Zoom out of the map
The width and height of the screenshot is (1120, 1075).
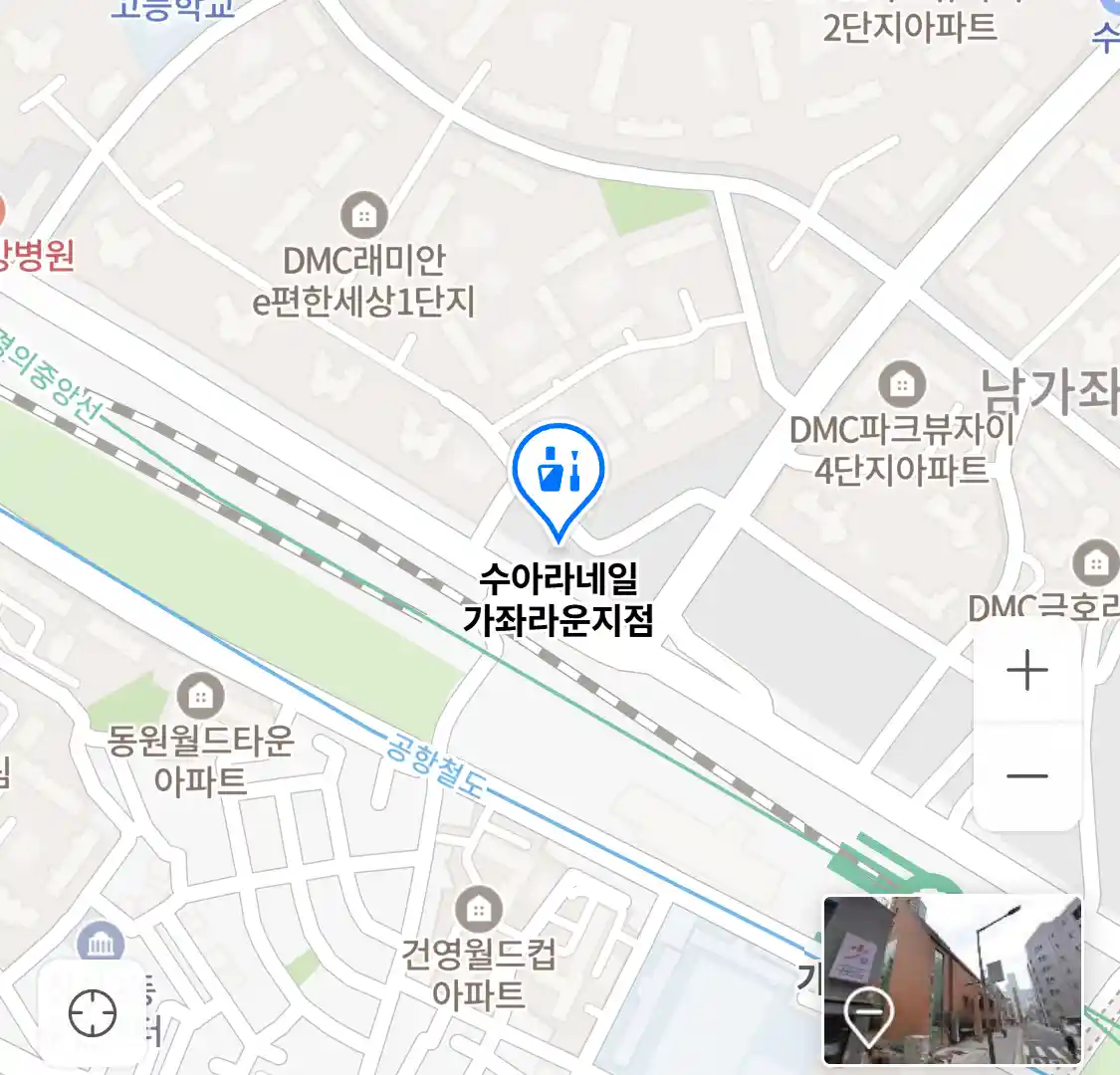1026,776
